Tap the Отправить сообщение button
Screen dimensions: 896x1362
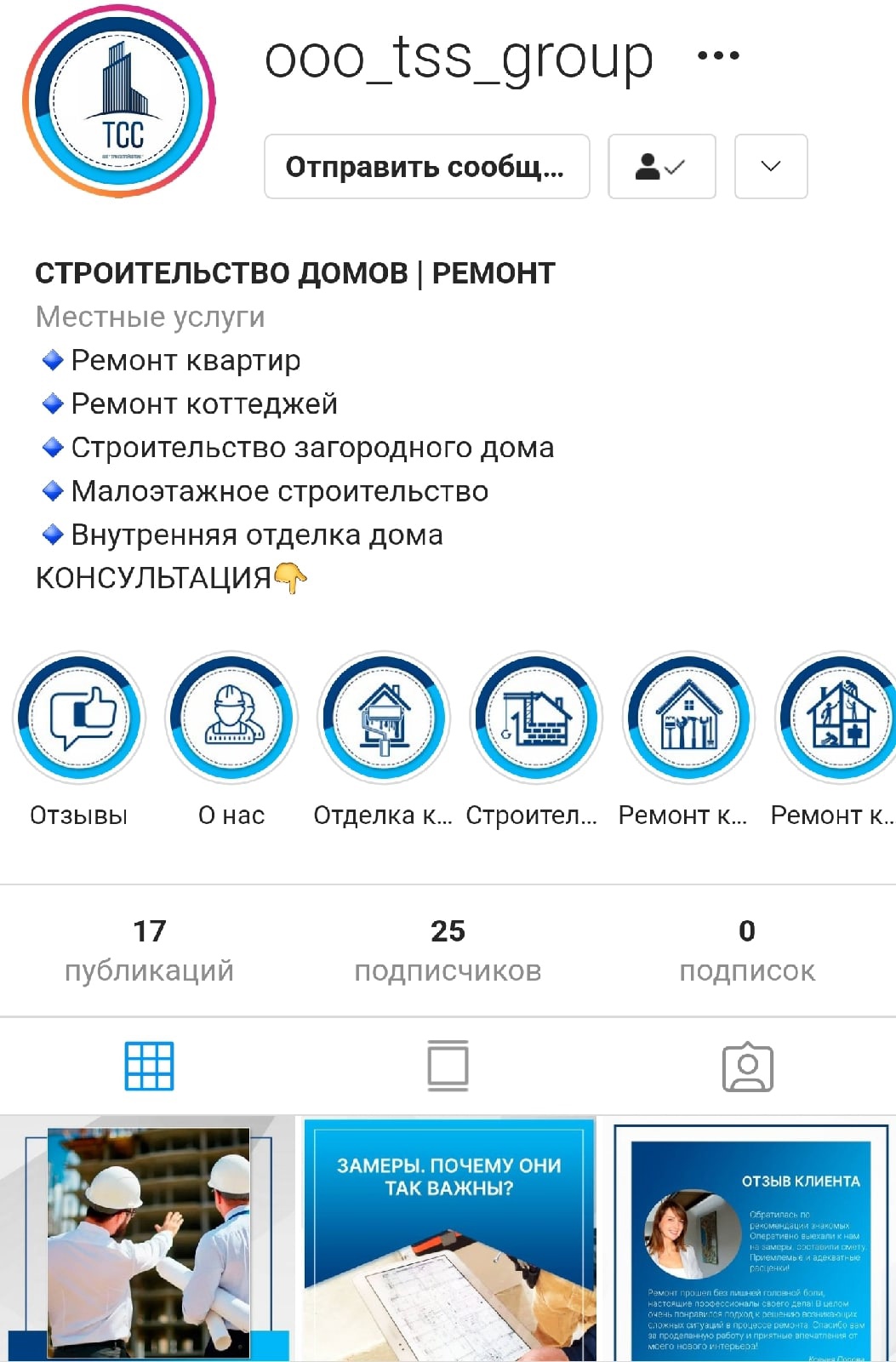tap(426, 167)
